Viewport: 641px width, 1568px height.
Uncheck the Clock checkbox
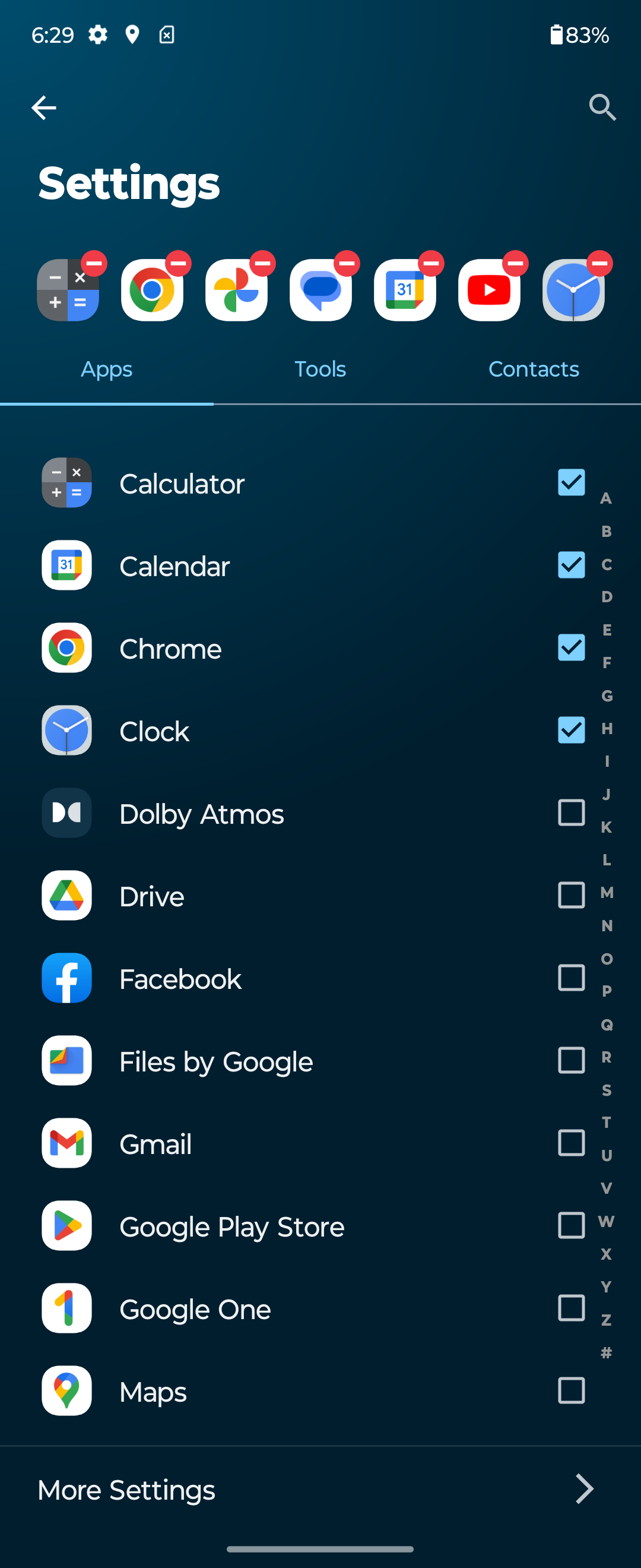[571, 731]
